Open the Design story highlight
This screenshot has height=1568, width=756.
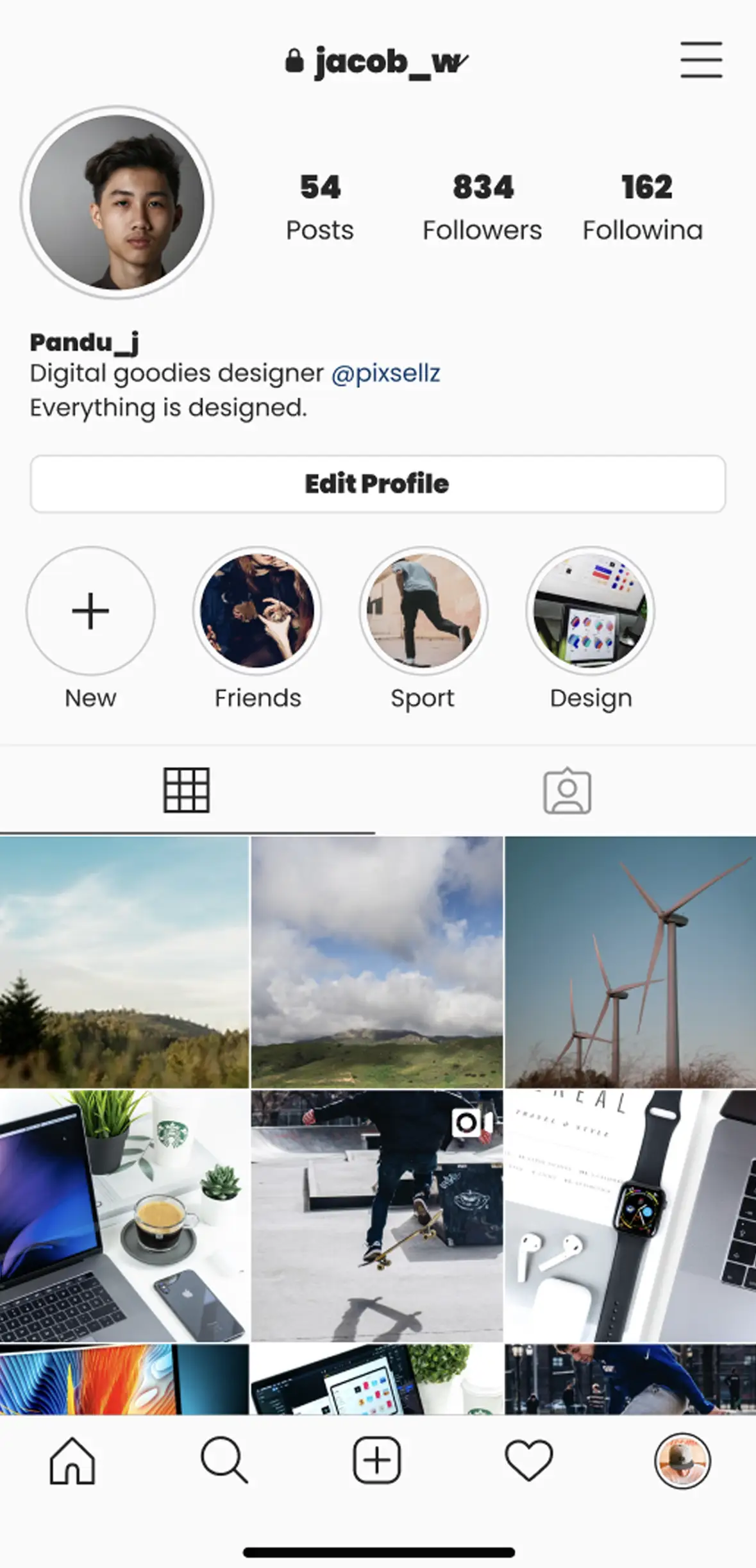[x=589, y=611]
